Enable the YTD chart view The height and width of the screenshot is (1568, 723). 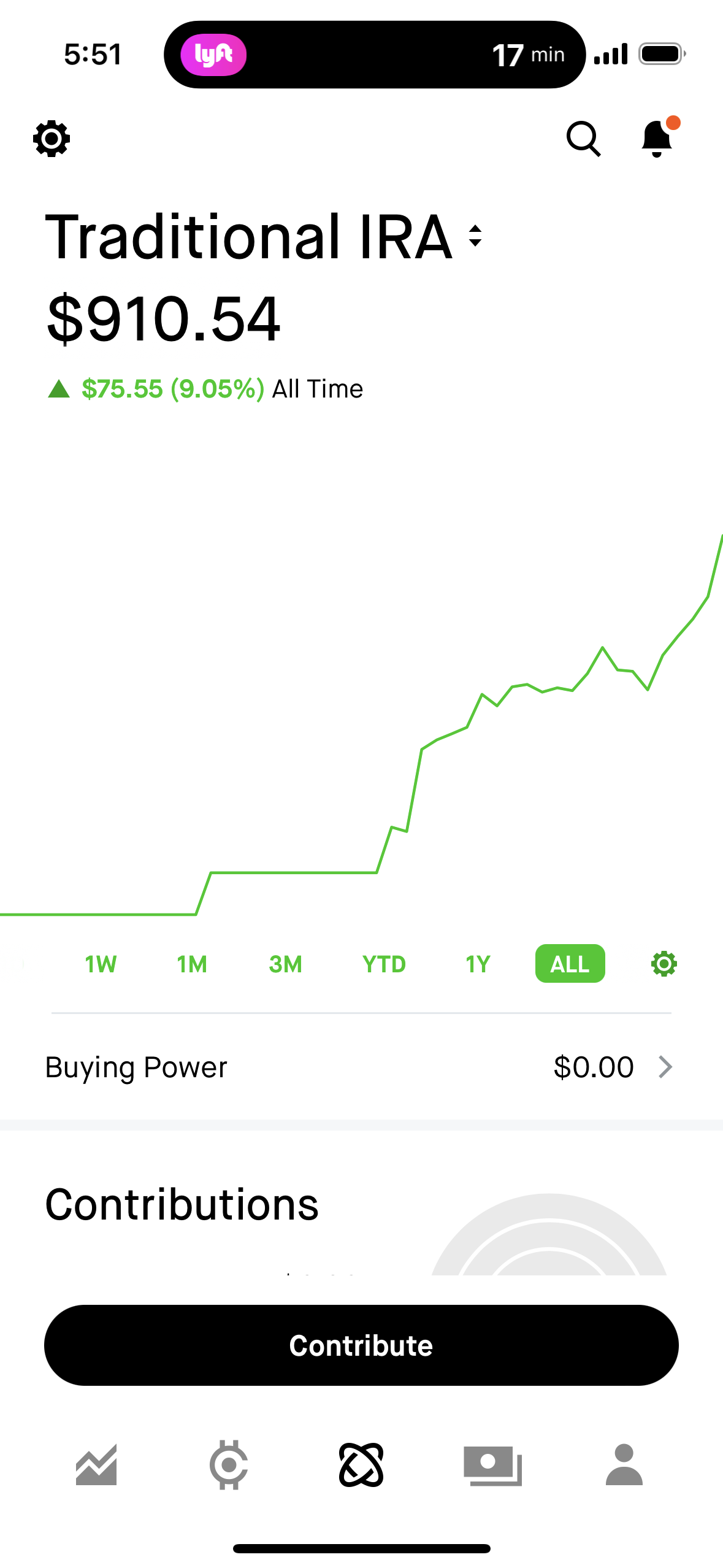(x=384, y=963)
